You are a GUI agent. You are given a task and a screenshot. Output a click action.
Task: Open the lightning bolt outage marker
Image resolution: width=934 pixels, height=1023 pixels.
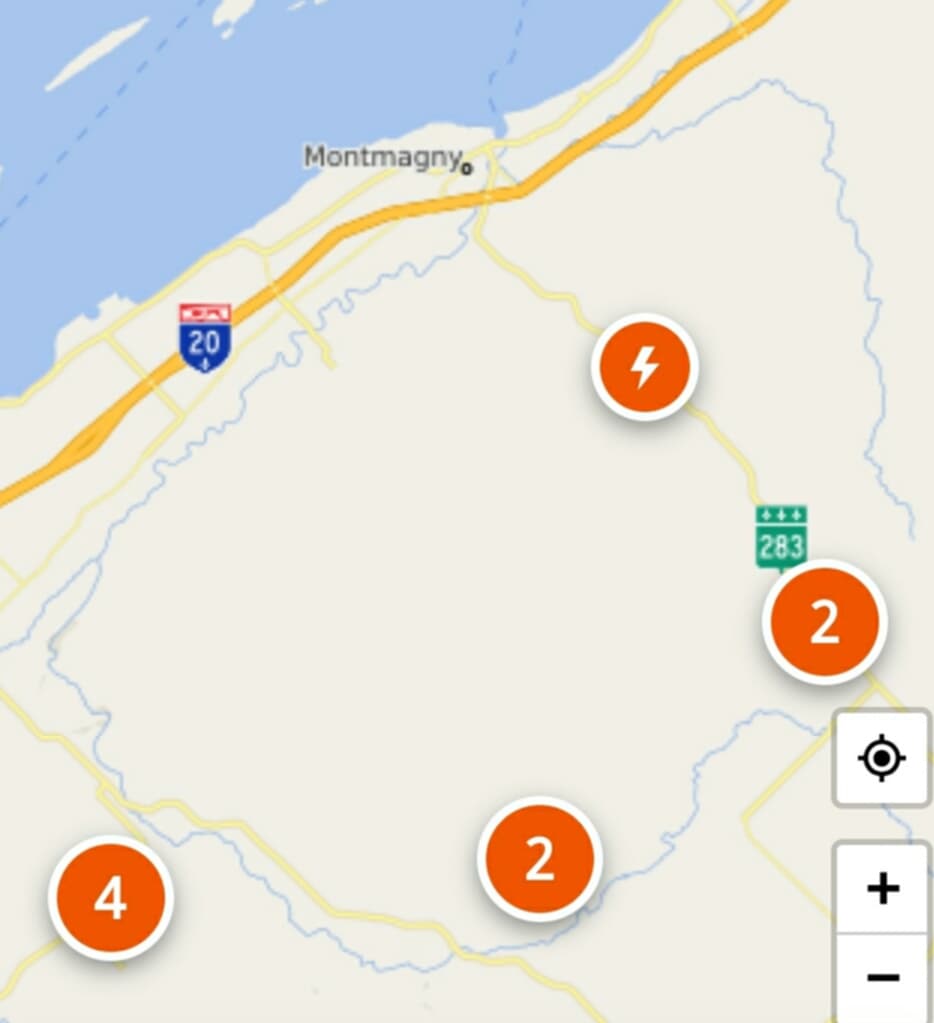tap(645, 368)
